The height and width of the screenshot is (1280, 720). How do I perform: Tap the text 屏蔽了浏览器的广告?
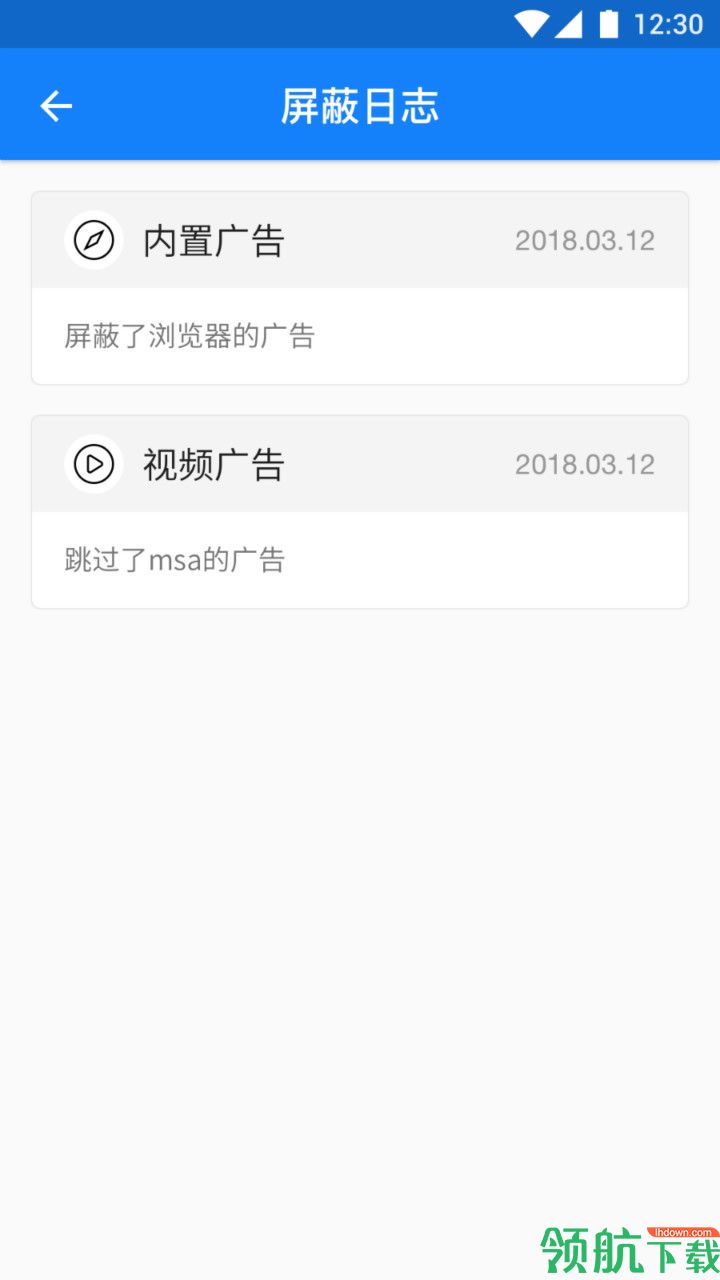point(188,337)
